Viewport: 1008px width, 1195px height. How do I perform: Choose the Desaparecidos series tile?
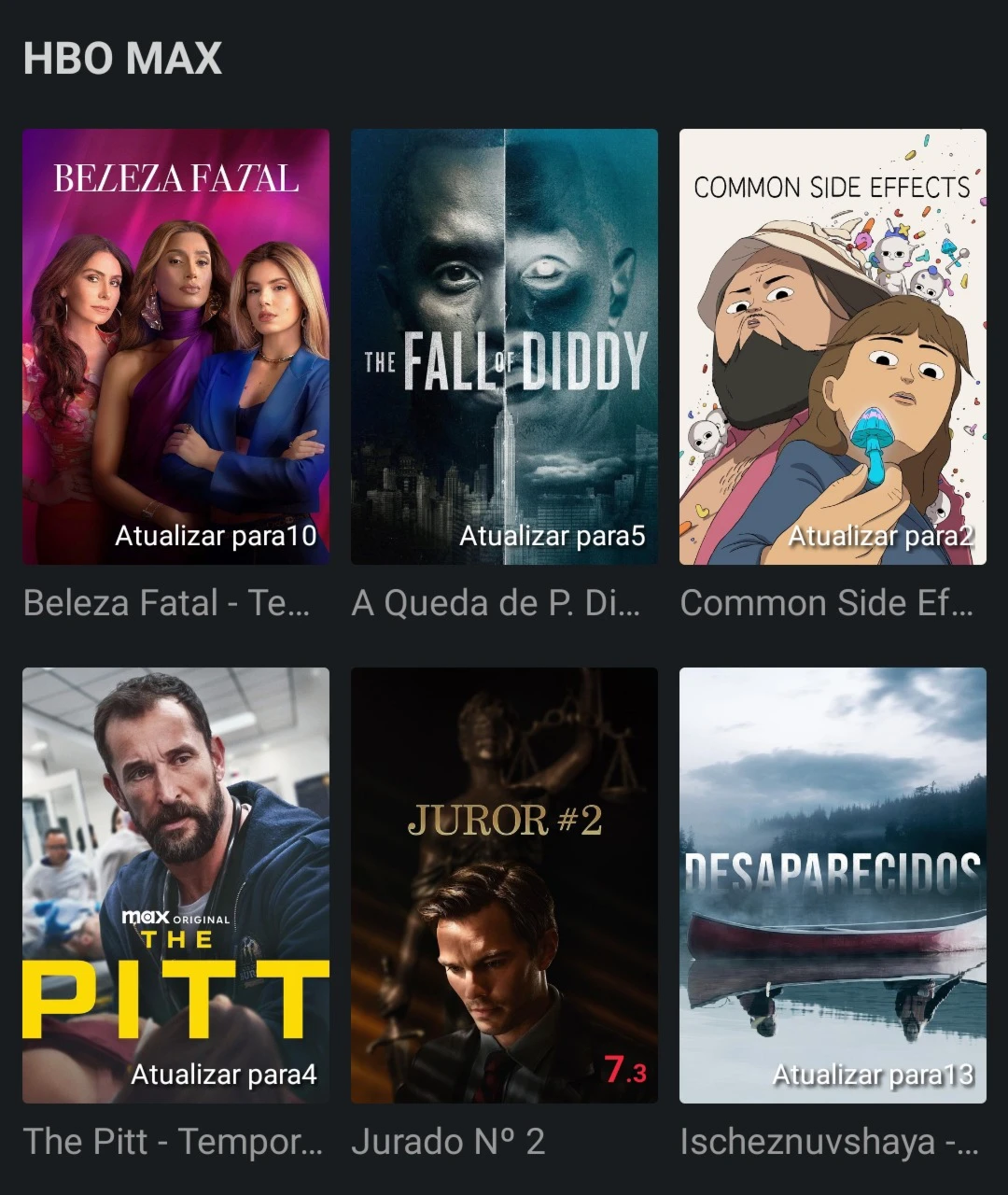[x=833, y=884]
